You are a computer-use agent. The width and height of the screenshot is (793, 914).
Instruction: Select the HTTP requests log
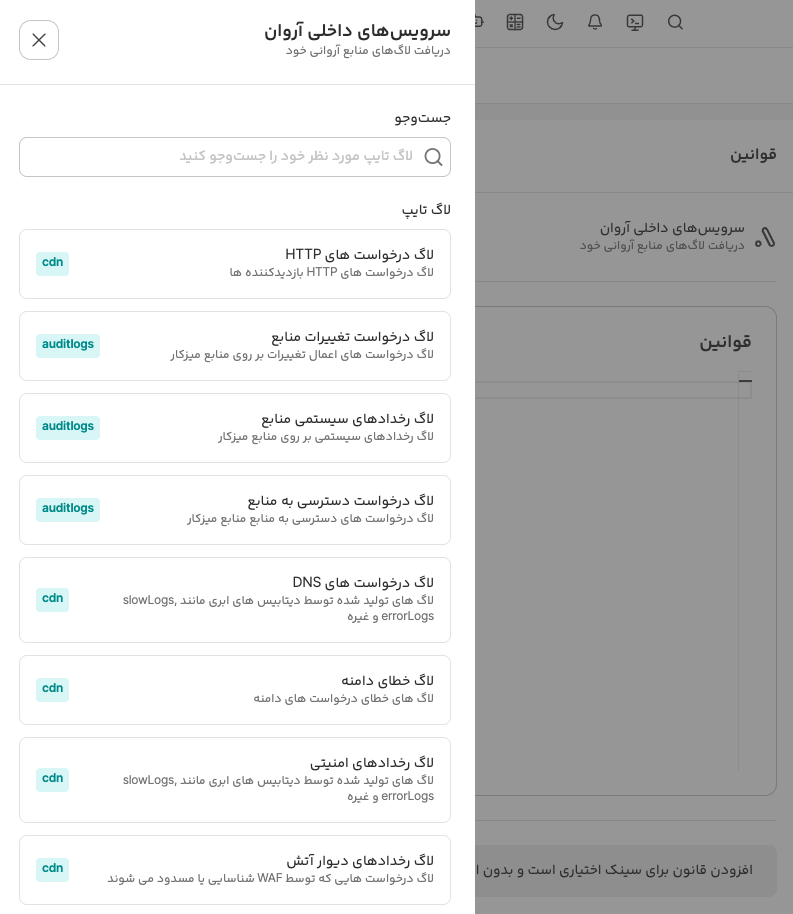tap(235, 264)
